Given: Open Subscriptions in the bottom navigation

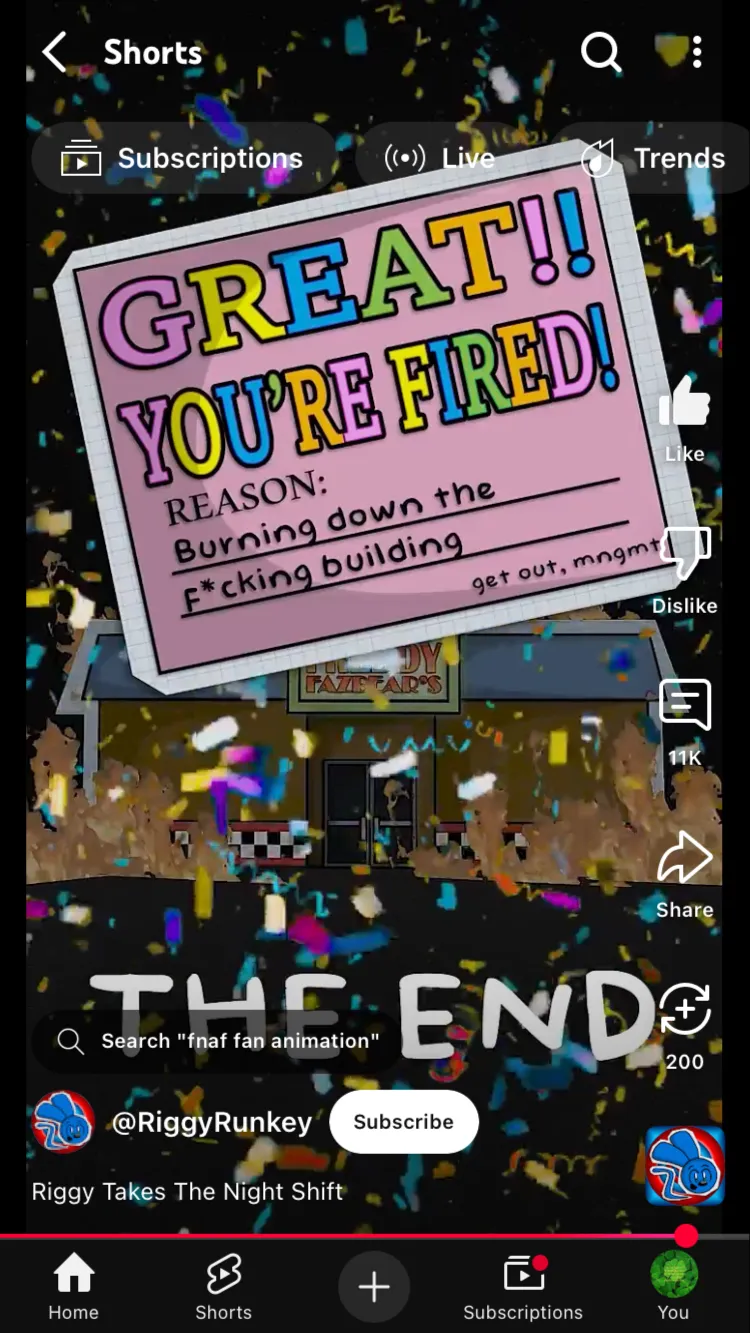Looking at the screenshot, I should 523,1287.
